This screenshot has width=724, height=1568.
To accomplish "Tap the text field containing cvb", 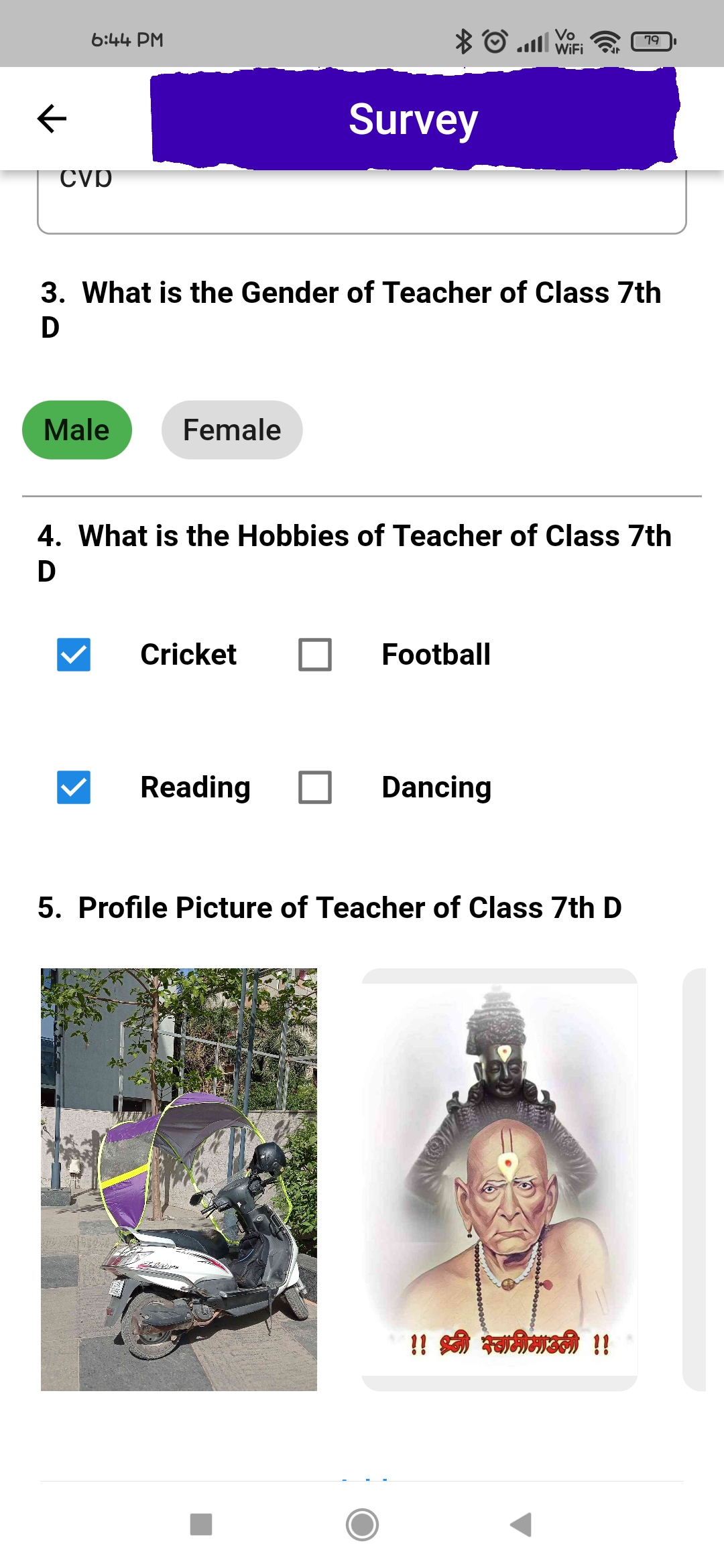I will coord(362,202).
